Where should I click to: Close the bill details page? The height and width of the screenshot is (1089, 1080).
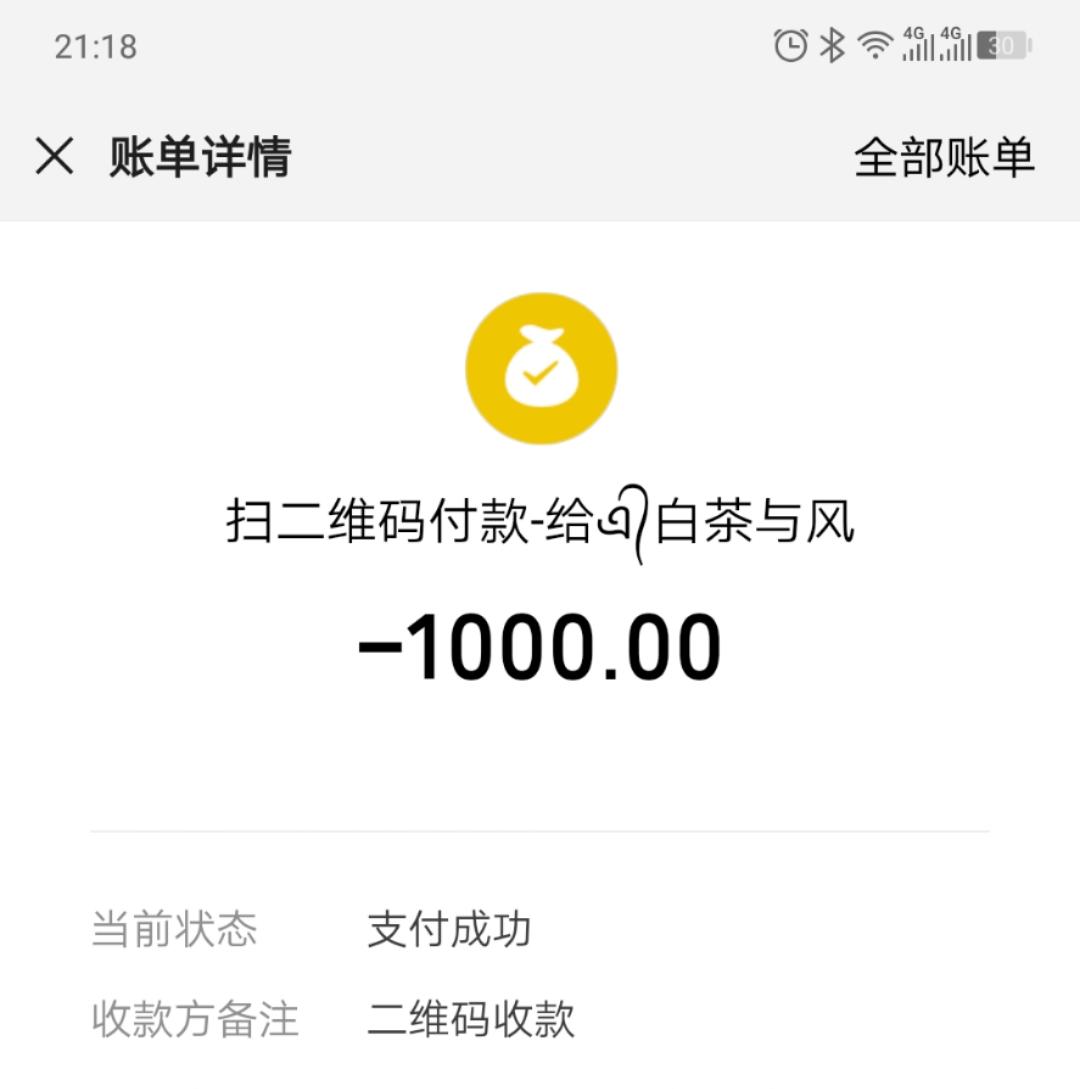[55, 157]
